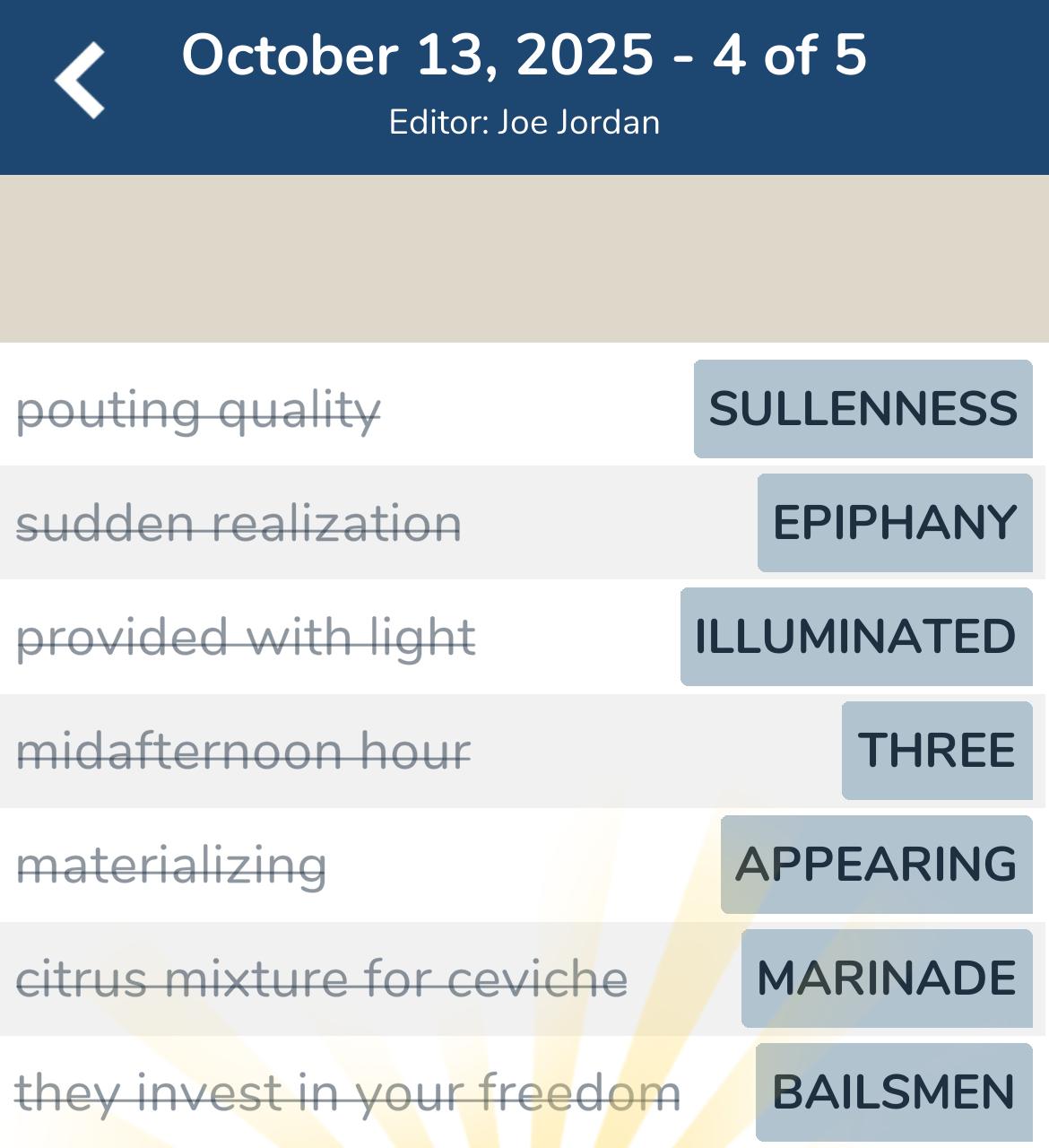The width and height of the screenshot is (1049, 1148).
Task: Tap the APPEARING answer chip
Action: click(876, 865)
